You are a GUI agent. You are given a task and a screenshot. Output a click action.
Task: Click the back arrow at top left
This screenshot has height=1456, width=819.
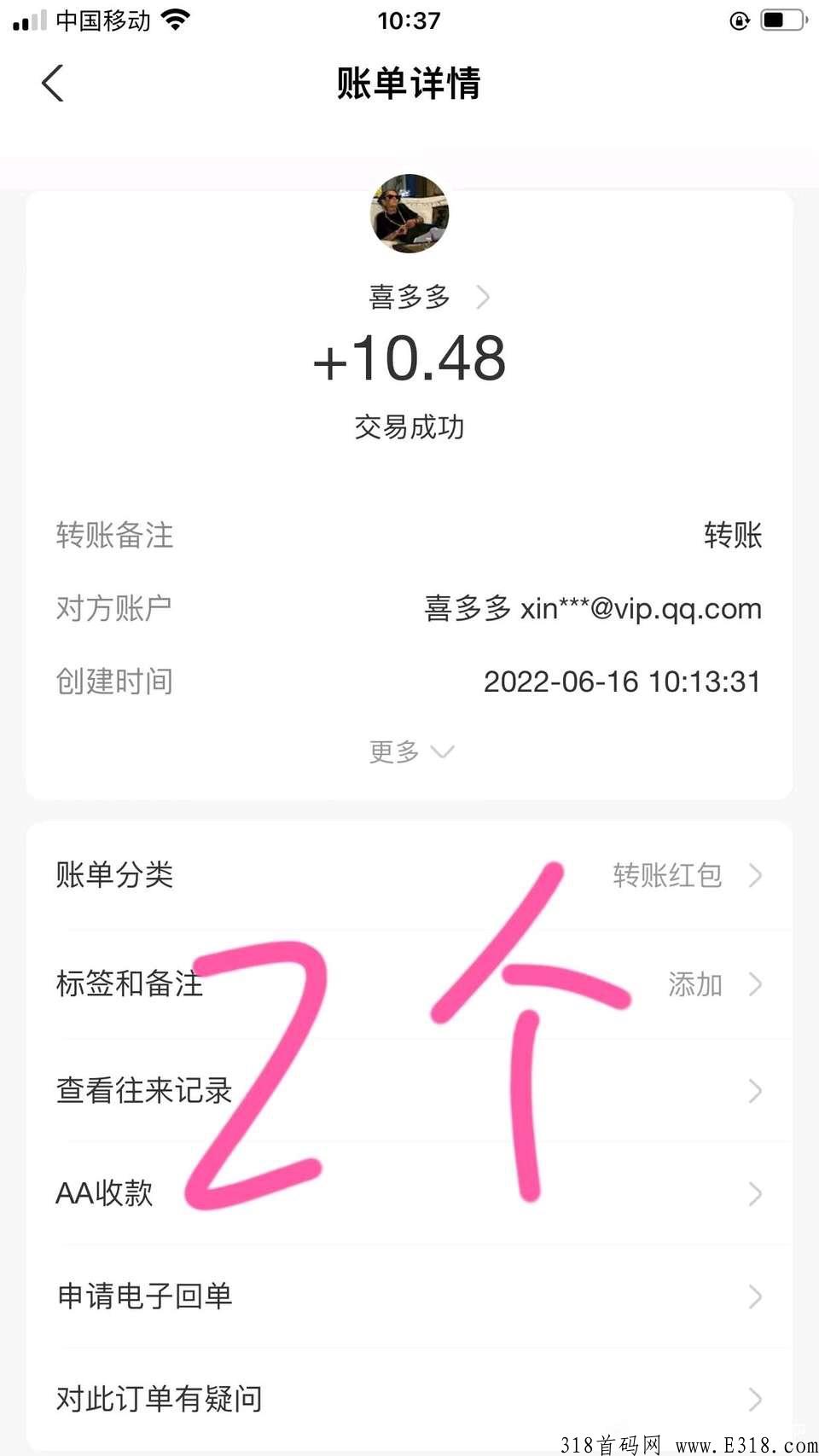click(x=53, y=84)
